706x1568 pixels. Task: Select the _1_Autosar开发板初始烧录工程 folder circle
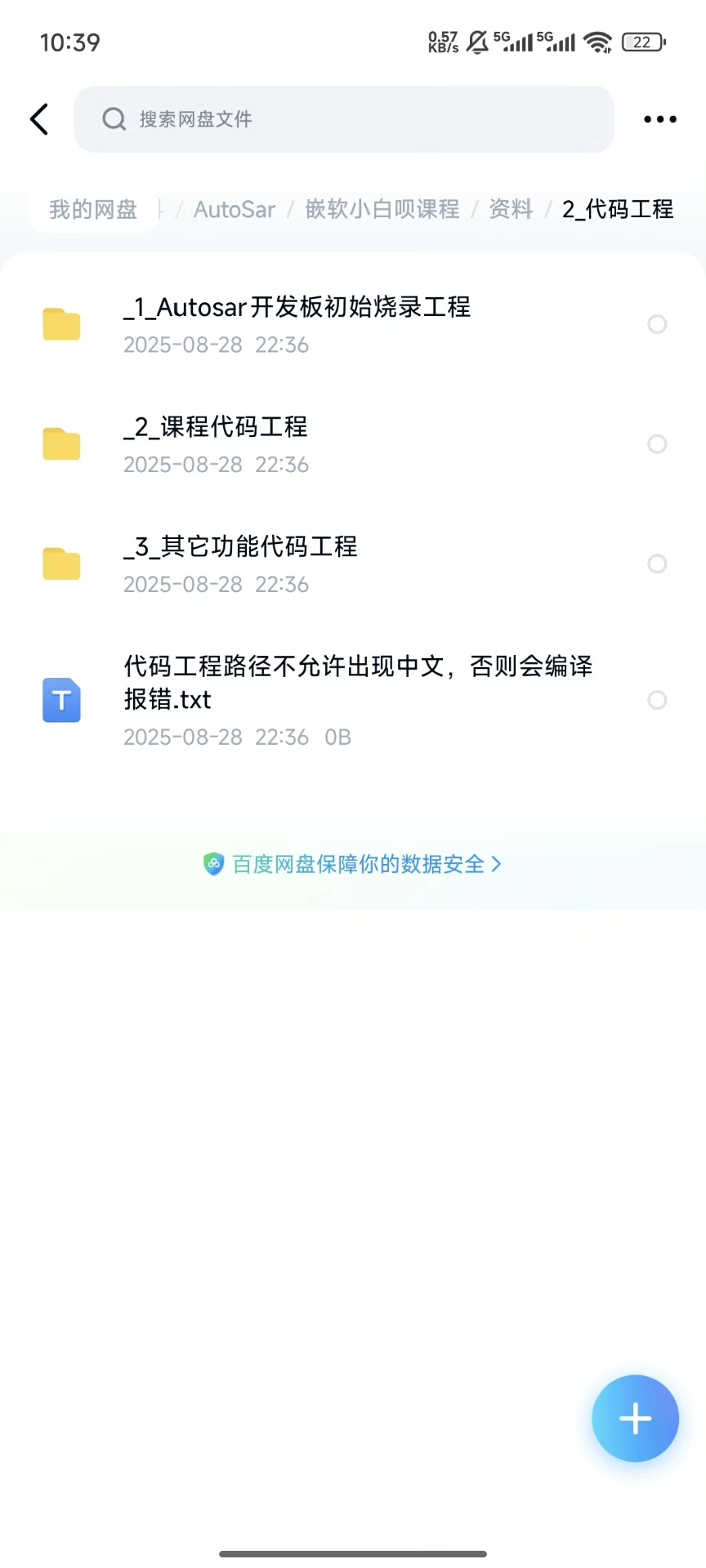pyautogui.click(x=657, y=324)
